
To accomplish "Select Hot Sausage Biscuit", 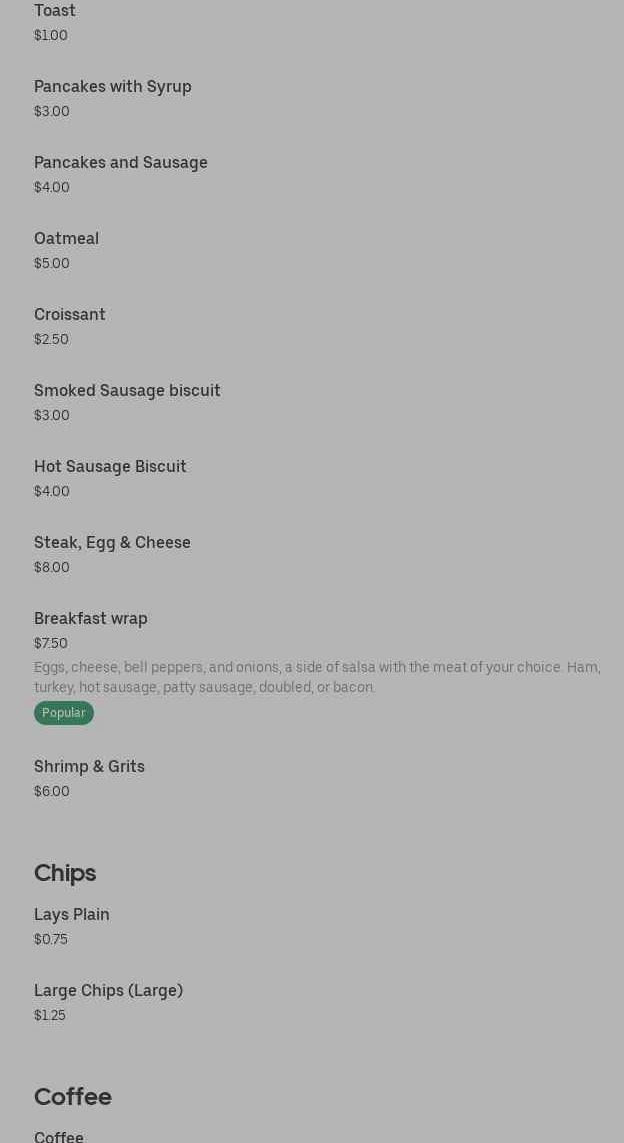I will (110, 467).
